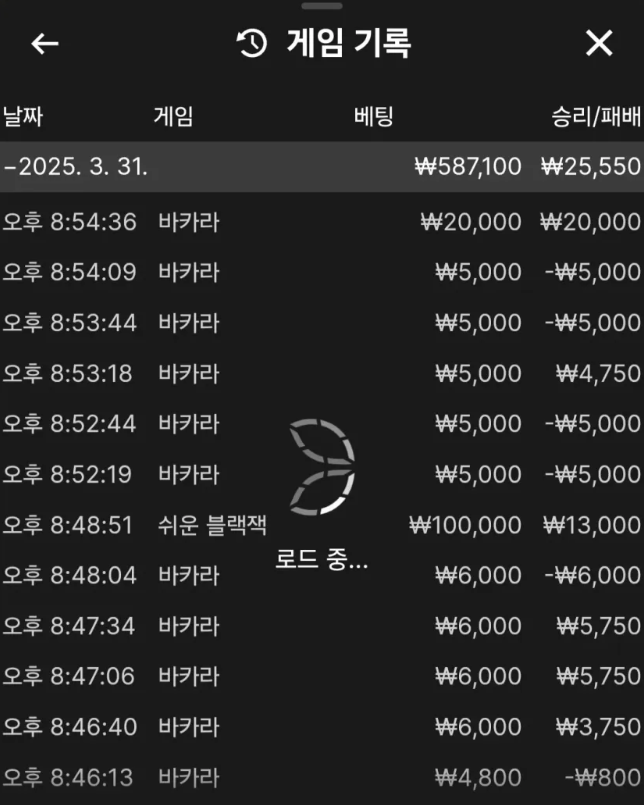Open the 8:54:36 바카라 game record
The height and width of the screenshot is (805, 644).
click(x=320, y=222)
